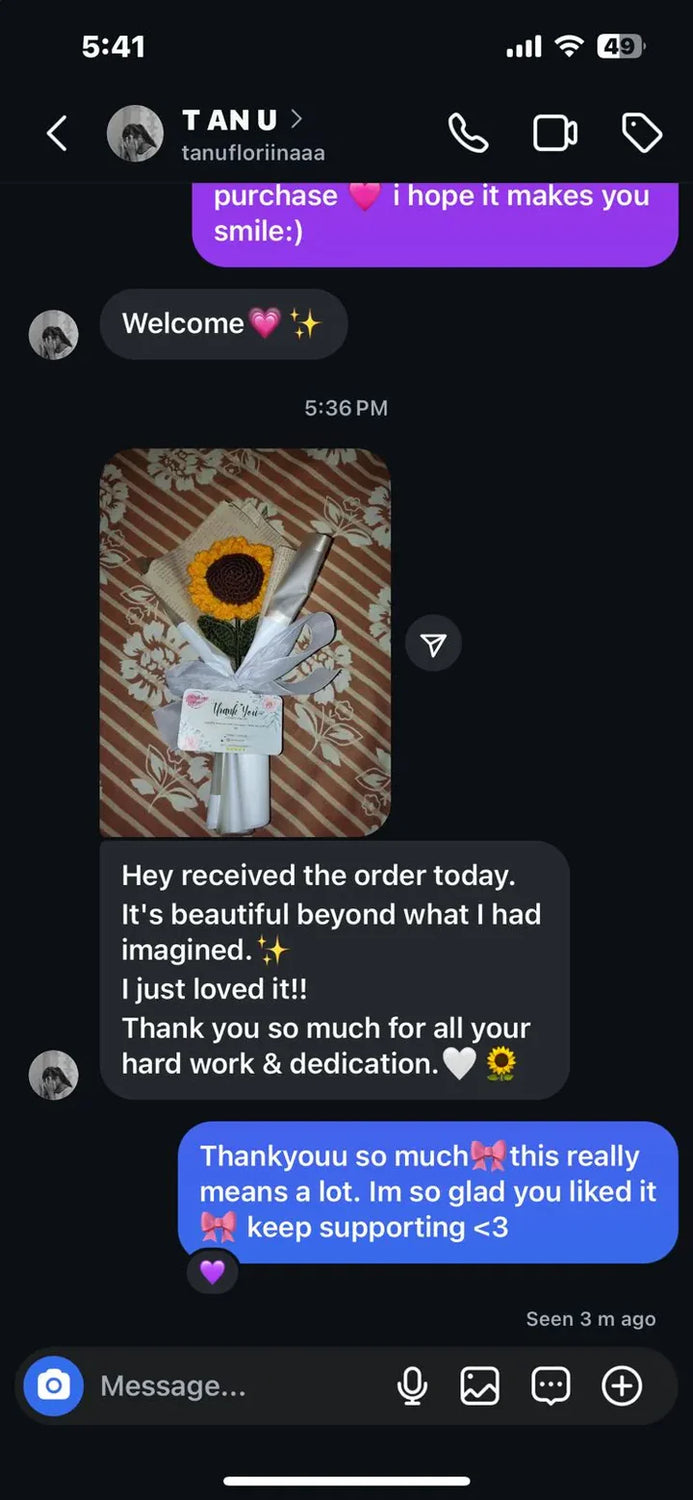
Task: Record a voice message with the microphone
Action: coord(412,1386)
